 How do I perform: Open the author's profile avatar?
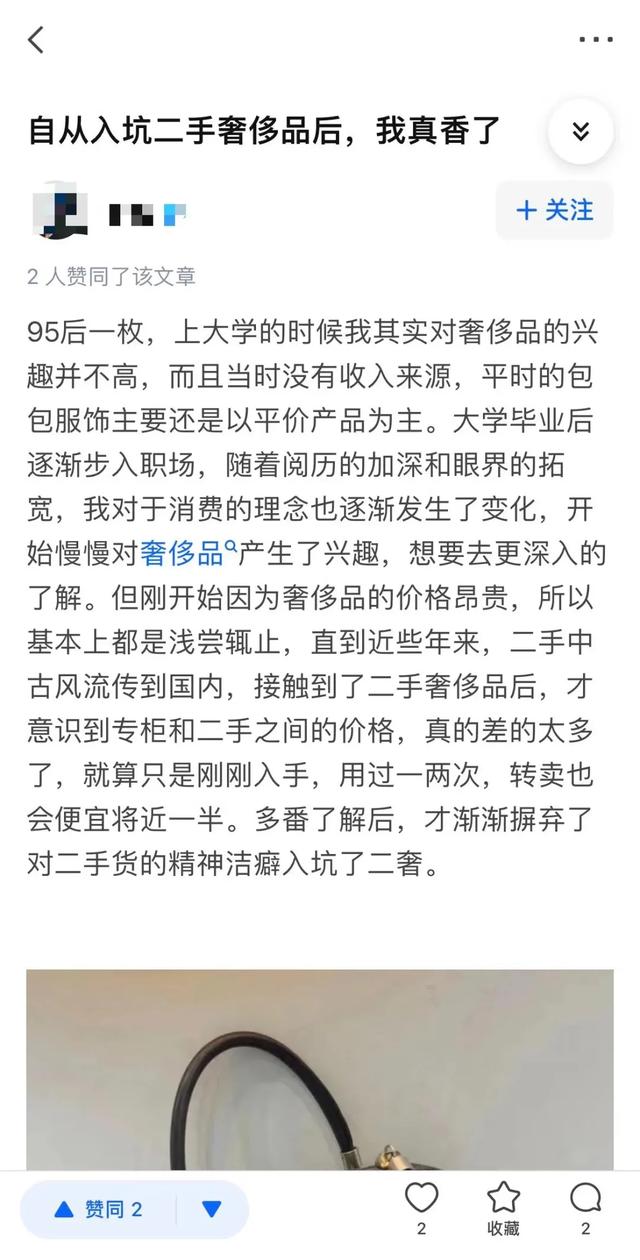(59, 210)
